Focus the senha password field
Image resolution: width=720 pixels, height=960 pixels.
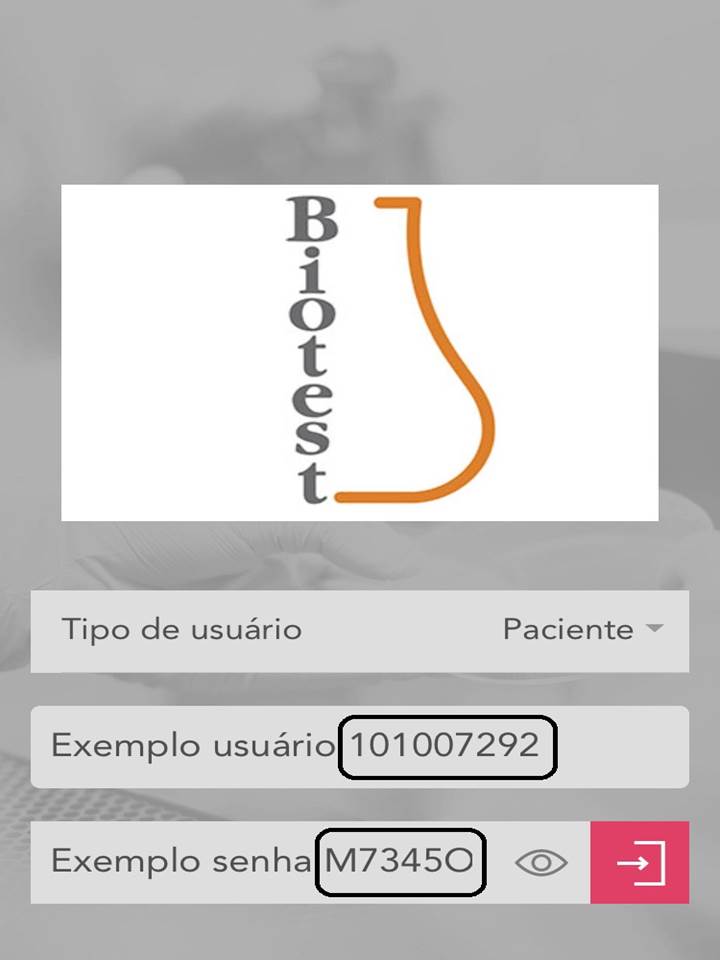(x=270, y=862)
